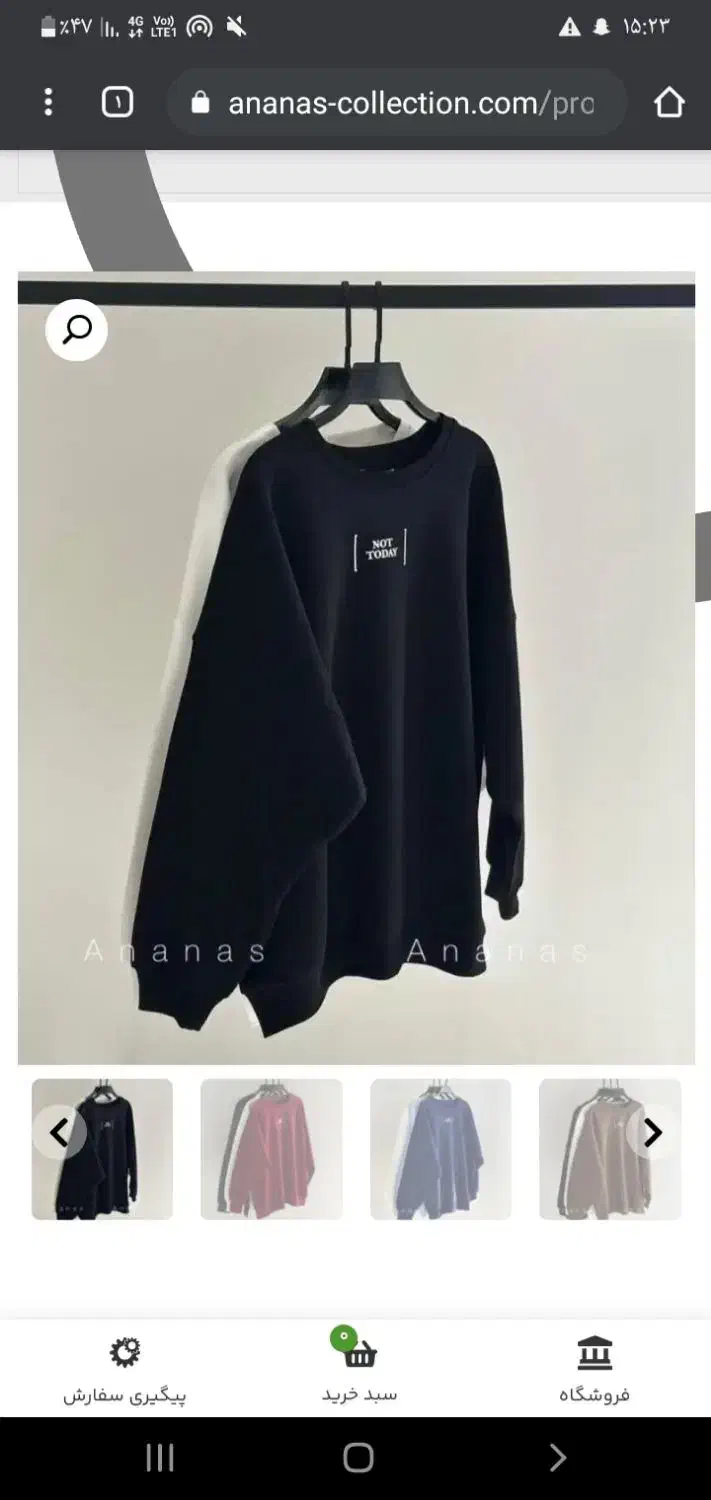711x1500 pixels.
Task: Select the red sweatshirt thumbnail
Action: pyautogui.click(x=271, y=1149)
